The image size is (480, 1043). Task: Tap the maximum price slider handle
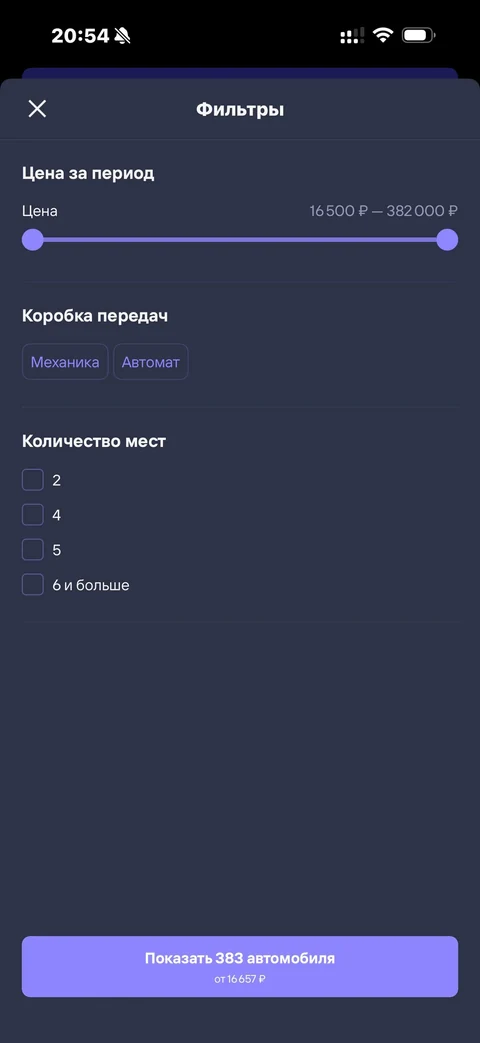447,239
